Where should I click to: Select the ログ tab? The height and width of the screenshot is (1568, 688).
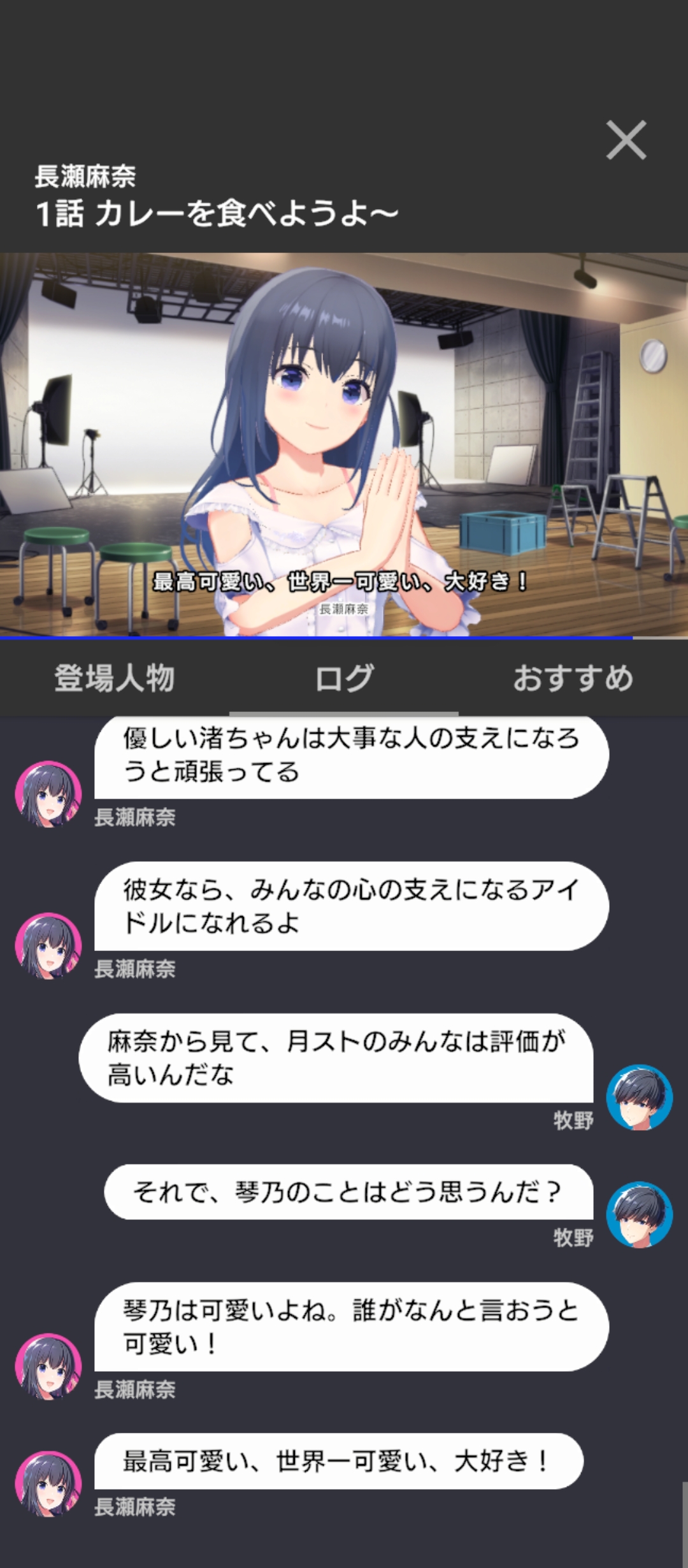click(x=344, y=678)
